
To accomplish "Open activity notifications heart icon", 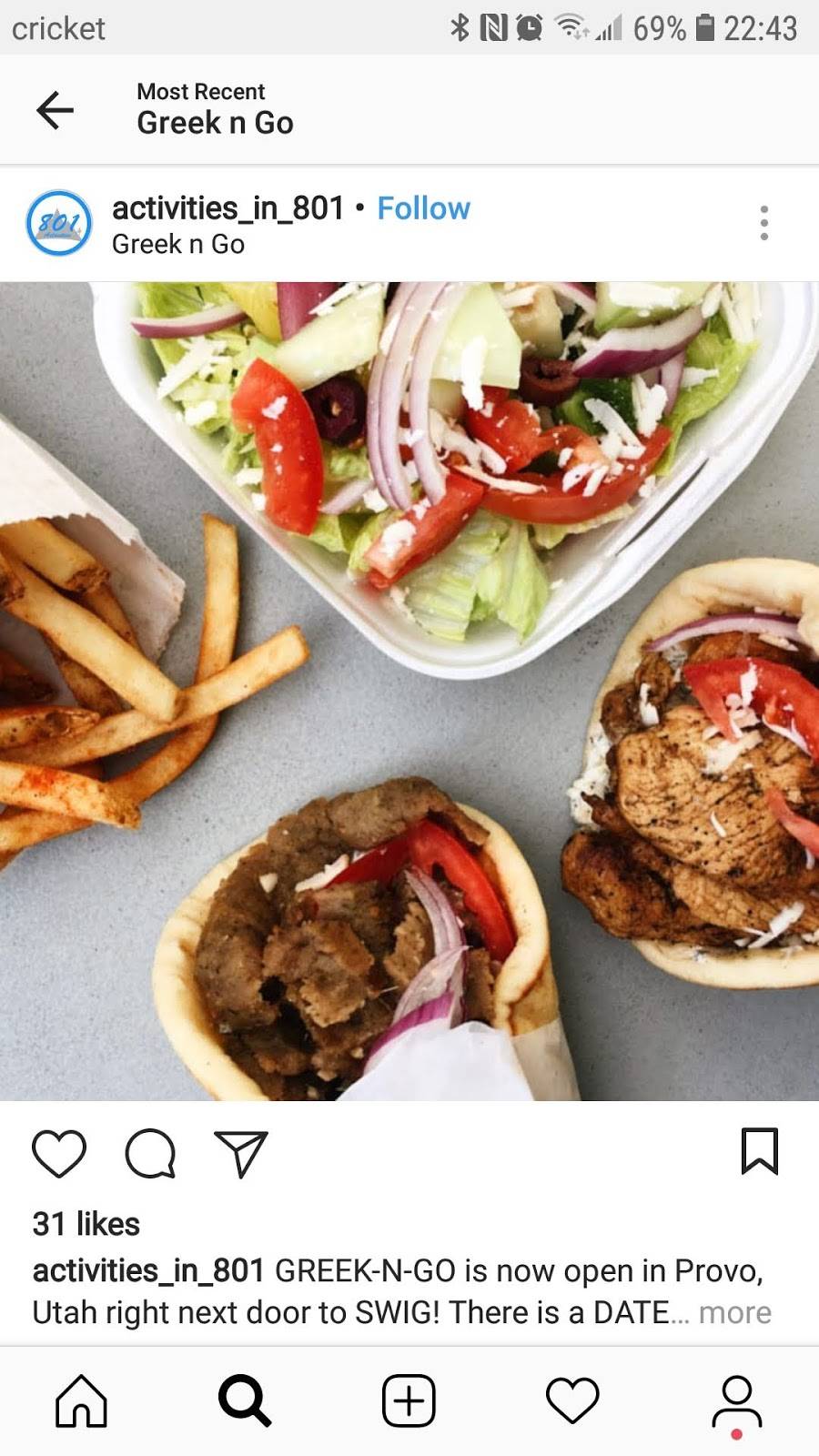I will click(x=572, y=1401).
